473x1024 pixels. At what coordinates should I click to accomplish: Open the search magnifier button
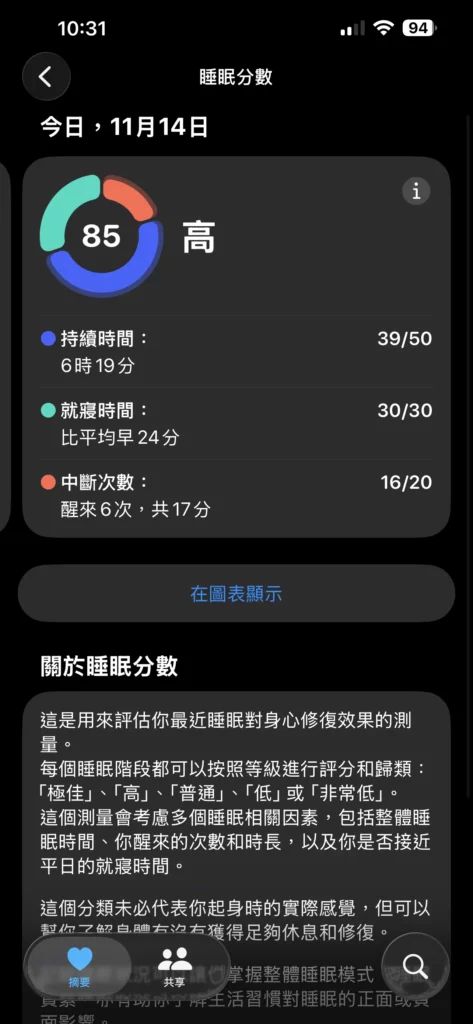point(416,967)
